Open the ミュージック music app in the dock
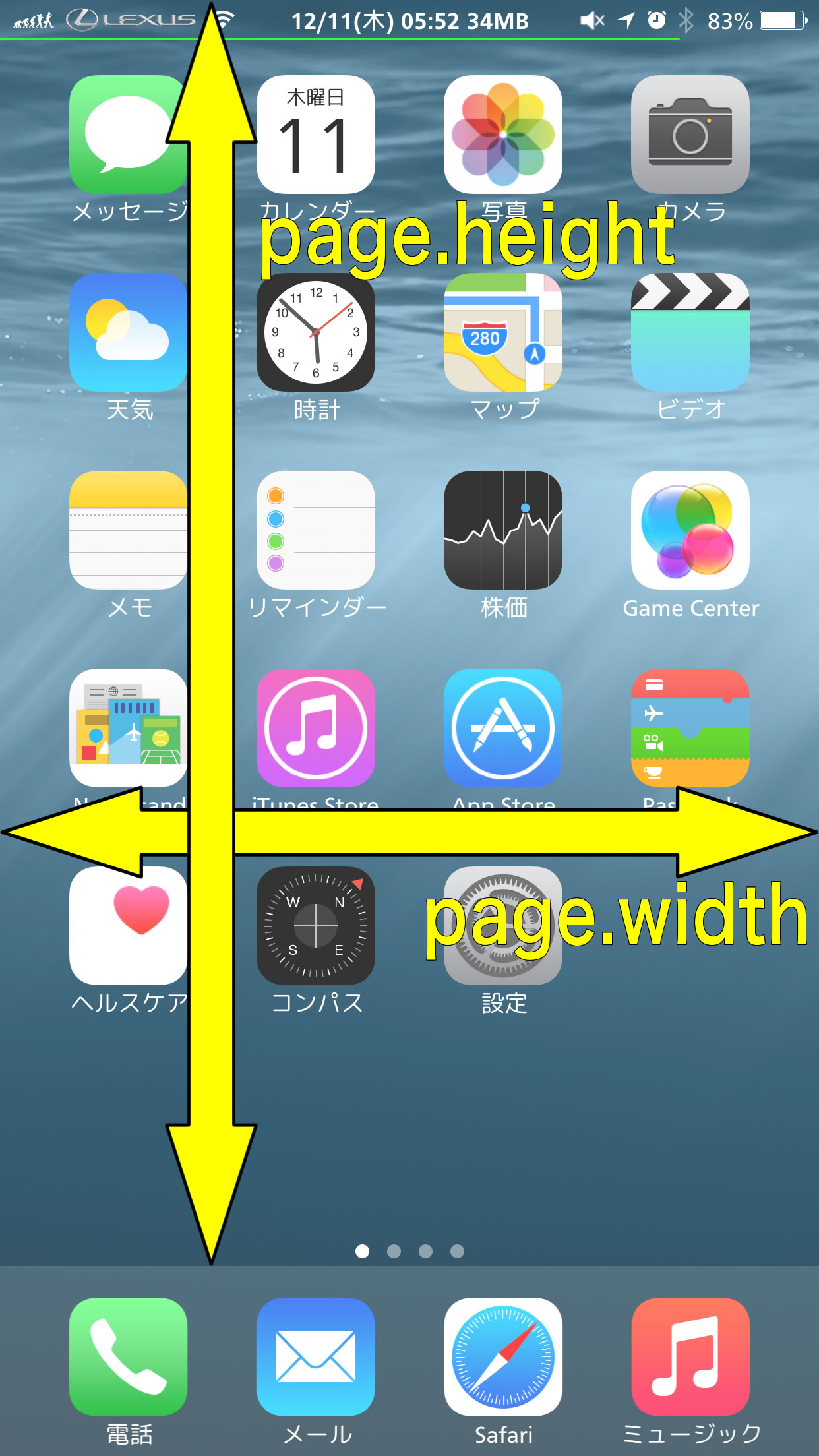Image resolution: width=819 pixels, height=1456 pixels. pyautogui.click(x=690, y=1357)
